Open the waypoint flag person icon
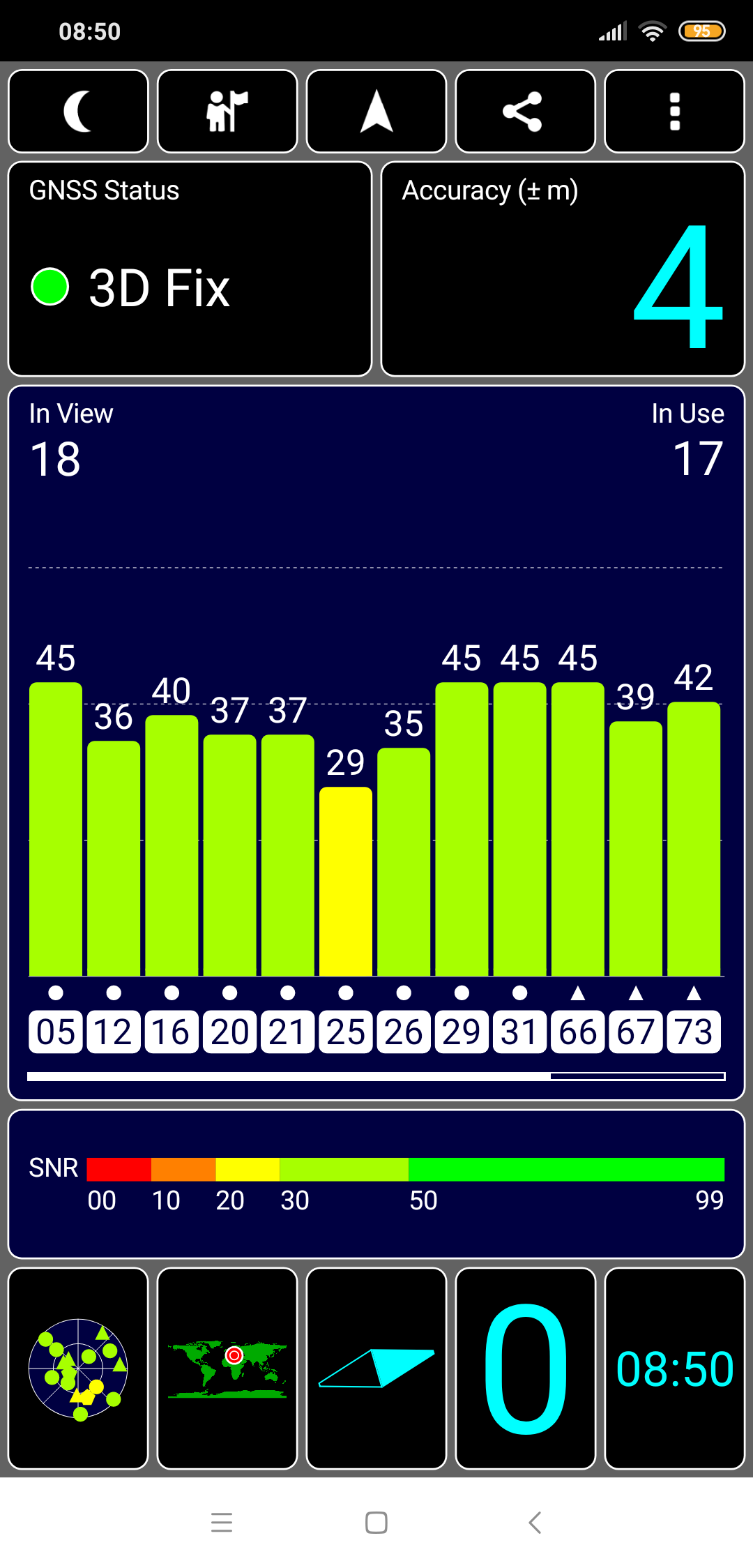The height and width of the screenshot is (1568, 753). [x=227, y=112]
